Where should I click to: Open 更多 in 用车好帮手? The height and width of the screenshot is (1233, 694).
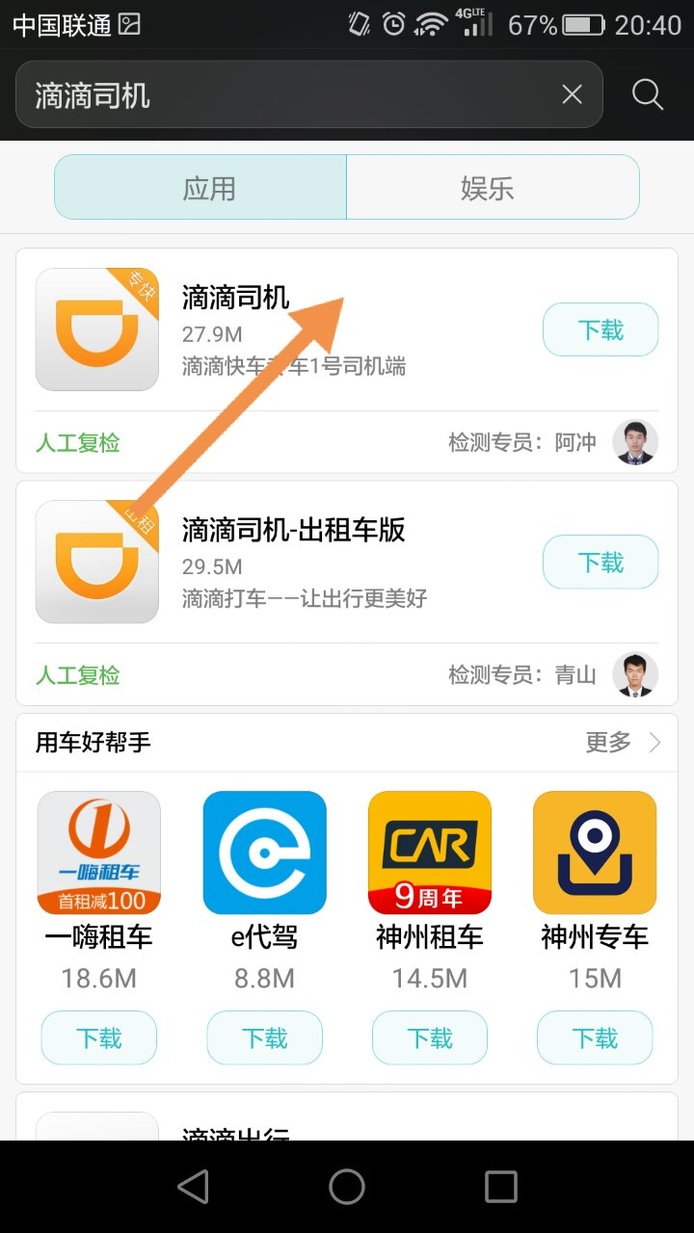(x=622, y=742)
